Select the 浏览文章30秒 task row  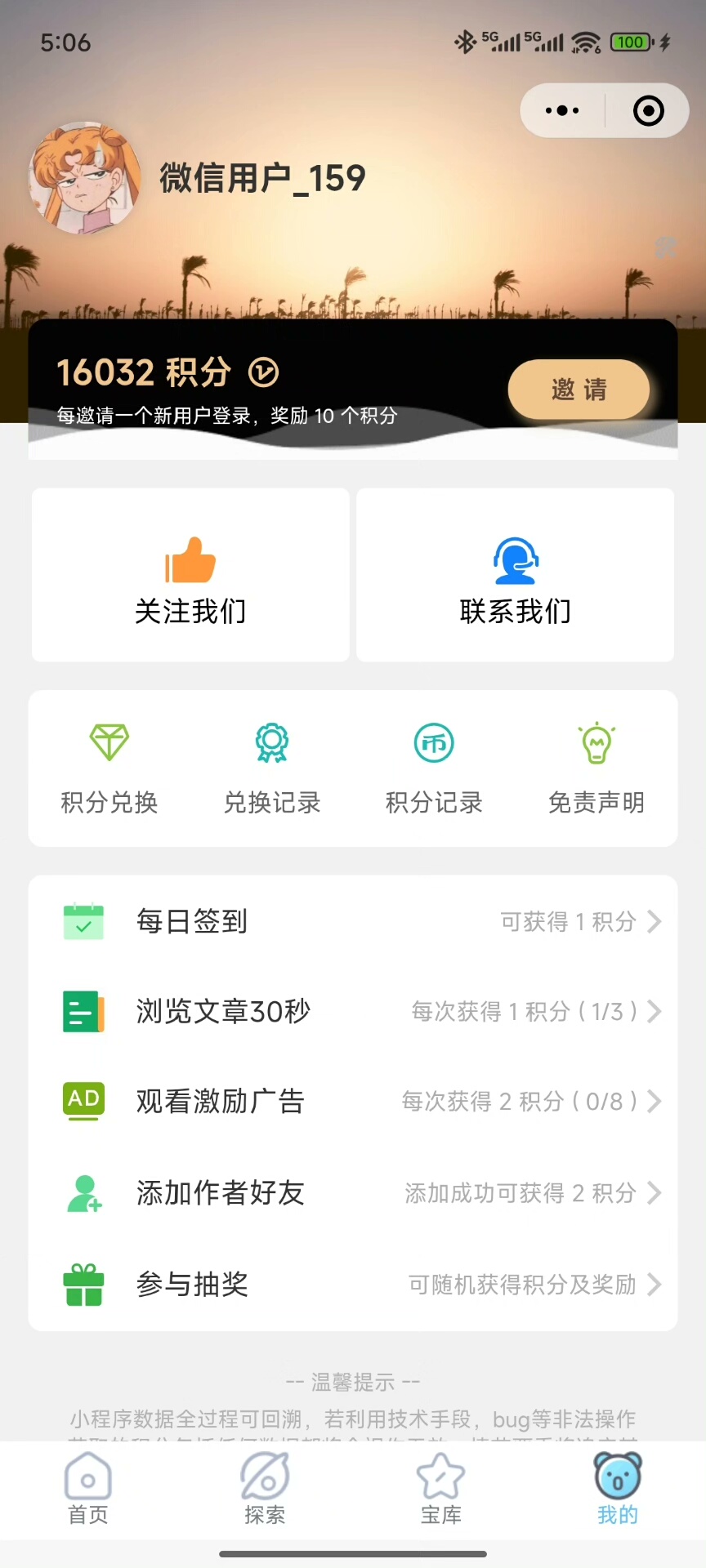point(353,1012)
